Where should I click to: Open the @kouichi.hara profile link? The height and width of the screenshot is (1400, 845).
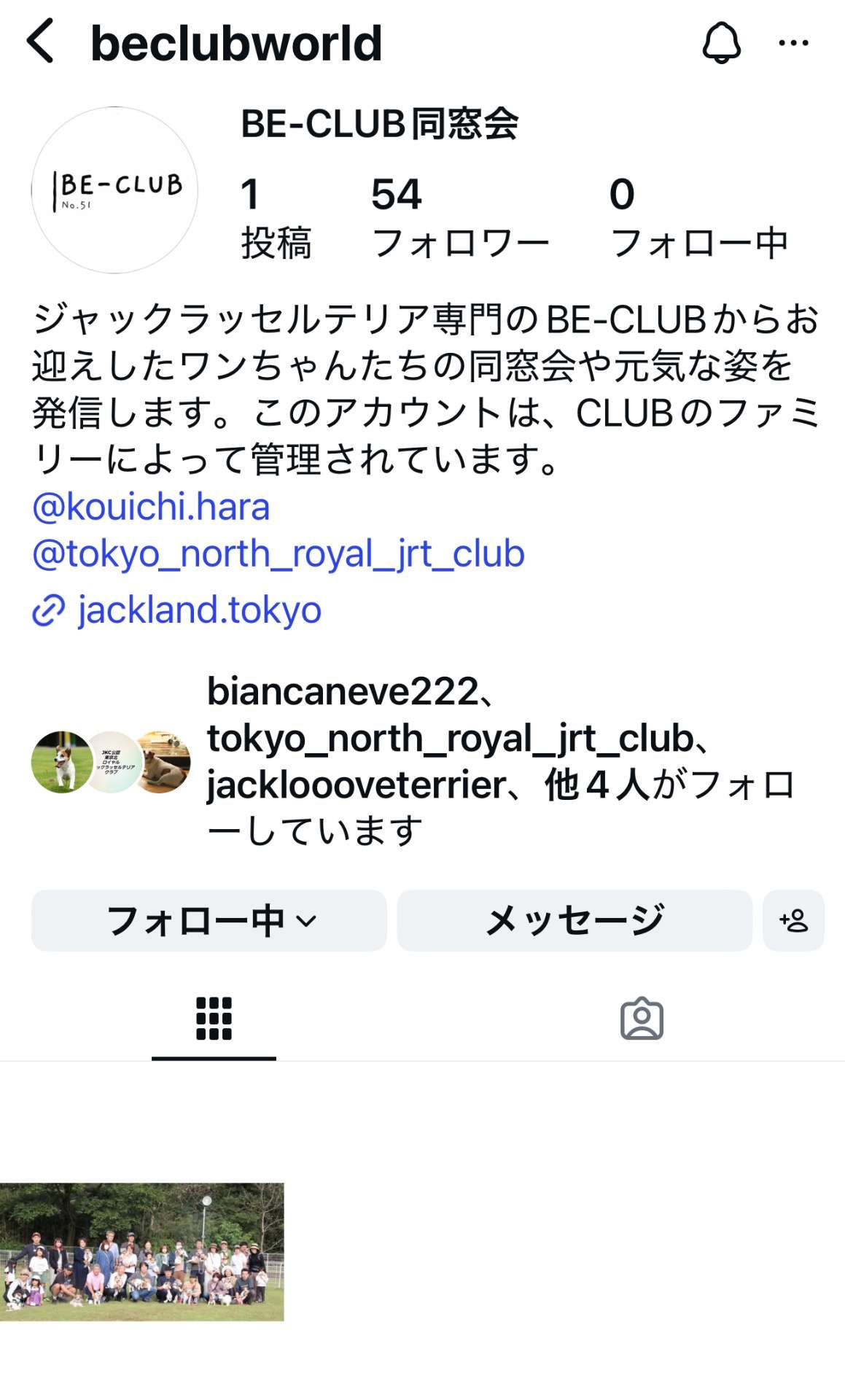(152, 507)
